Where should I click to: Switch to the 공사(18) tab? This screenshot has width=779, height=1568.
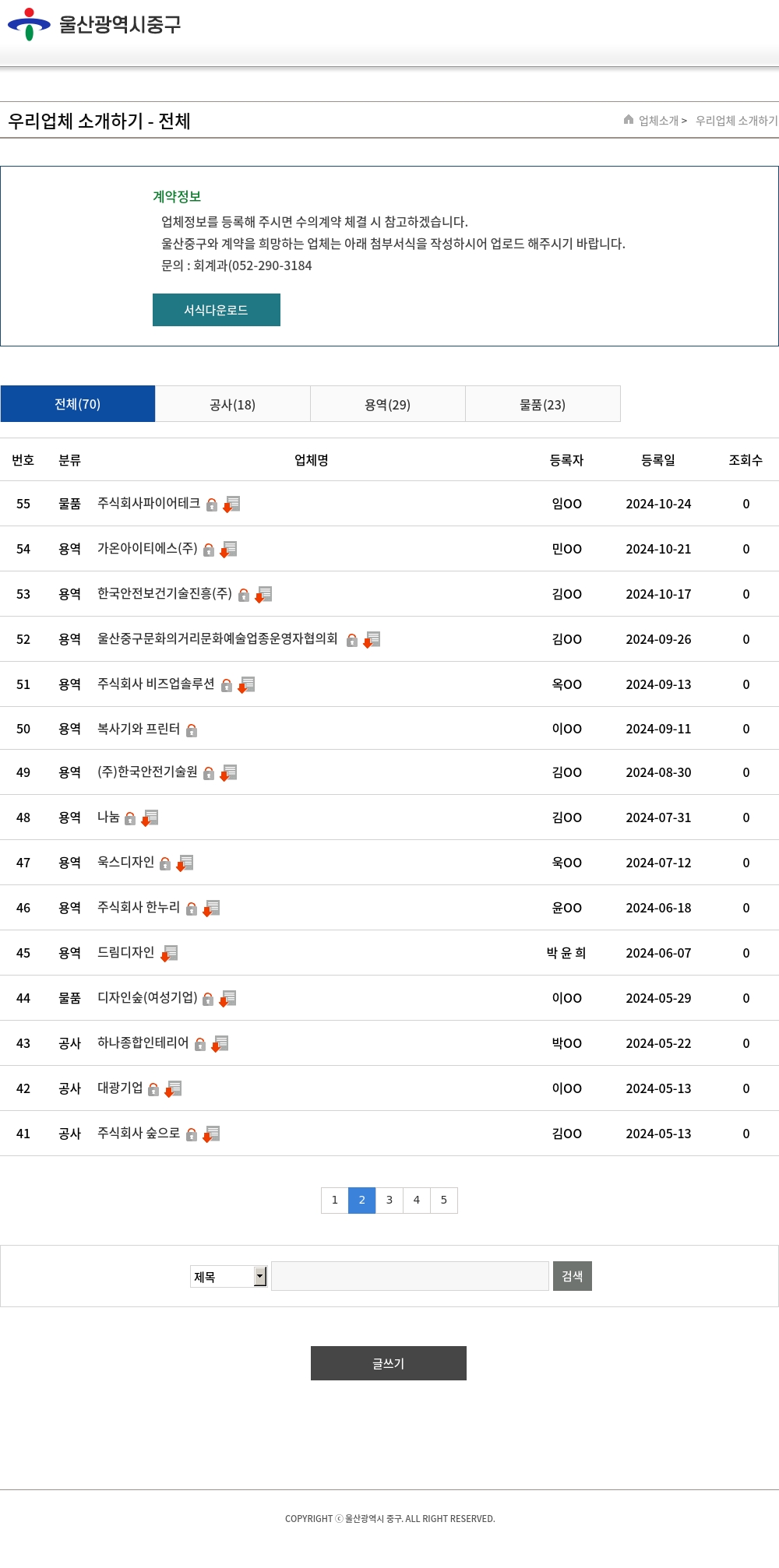coord(233,404)
